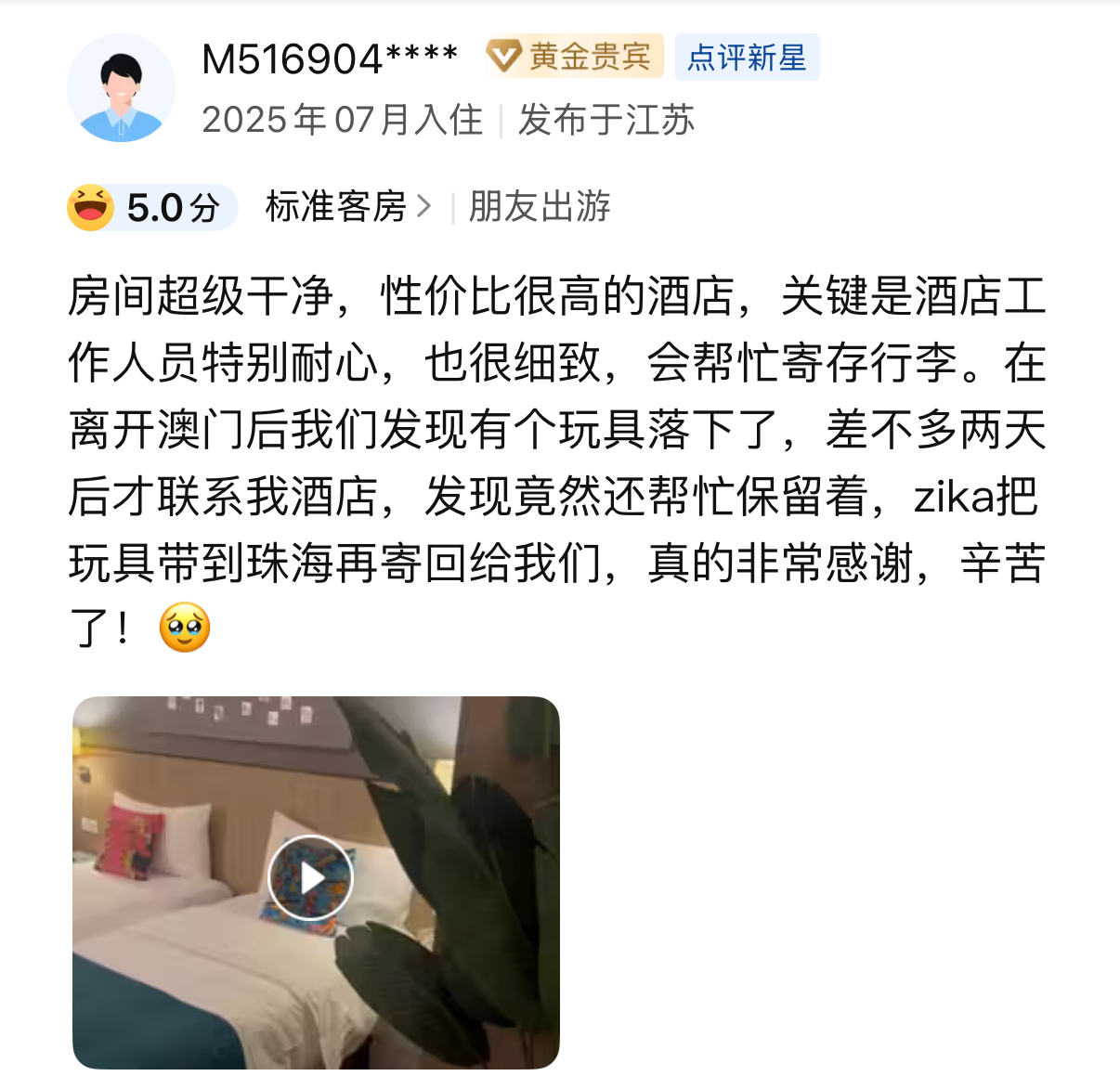
Task: Play the review's hotel room video
Action: (x=310, y=877)
